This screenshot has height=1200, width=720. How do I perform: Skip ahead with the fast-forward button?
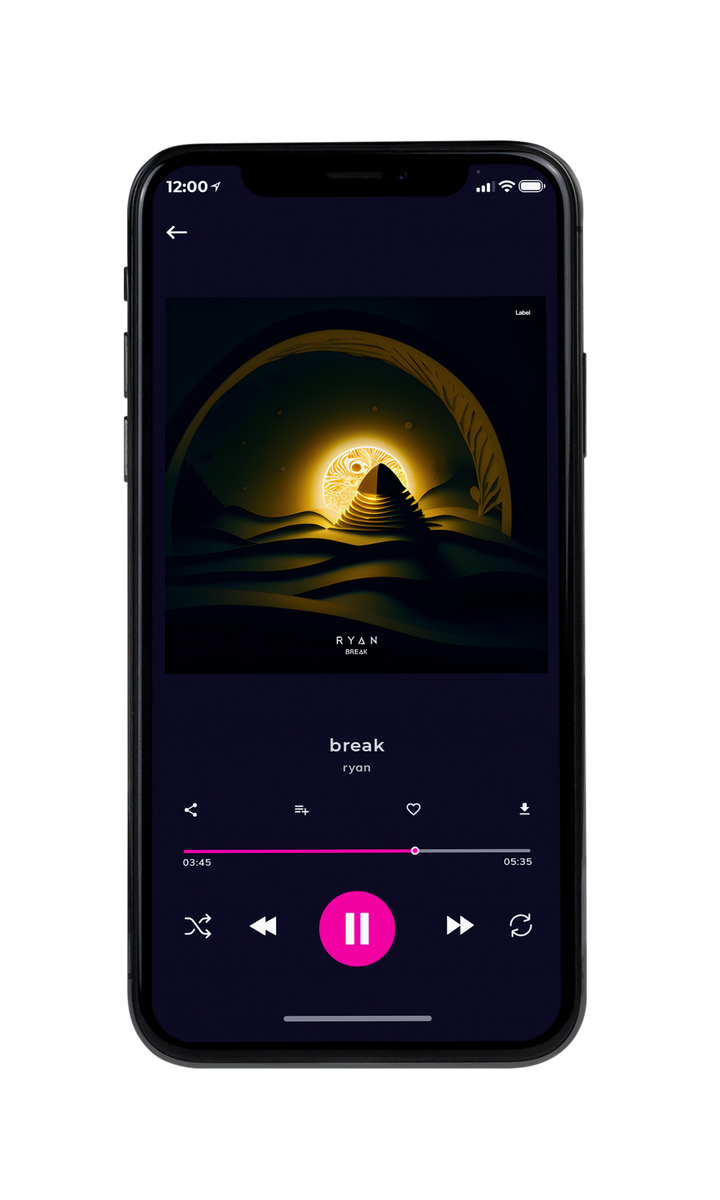(x=460, y=926)
